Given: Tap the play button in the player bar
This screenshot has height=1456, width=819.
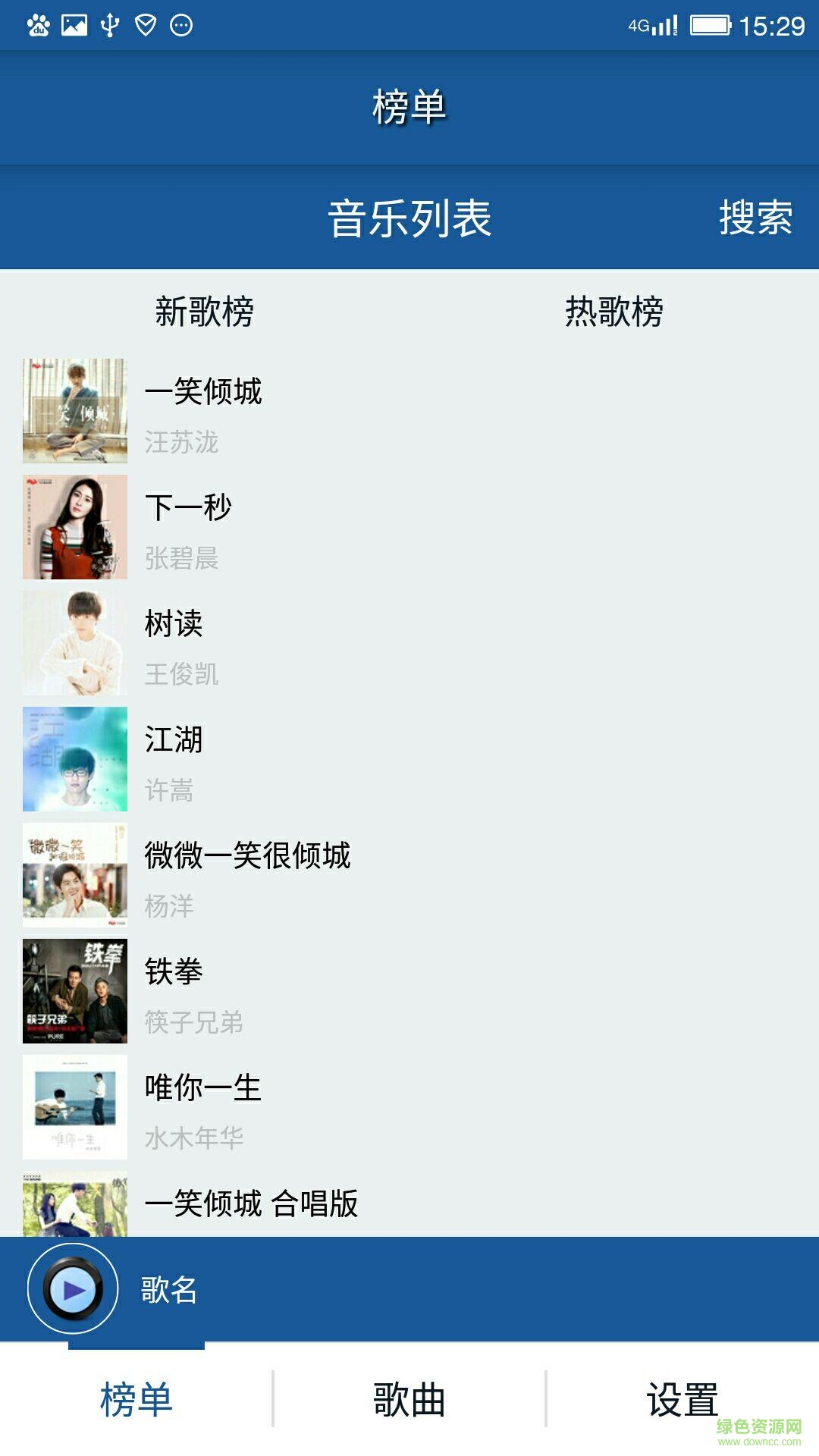Looking at the screenshot, I should 73,1288.
